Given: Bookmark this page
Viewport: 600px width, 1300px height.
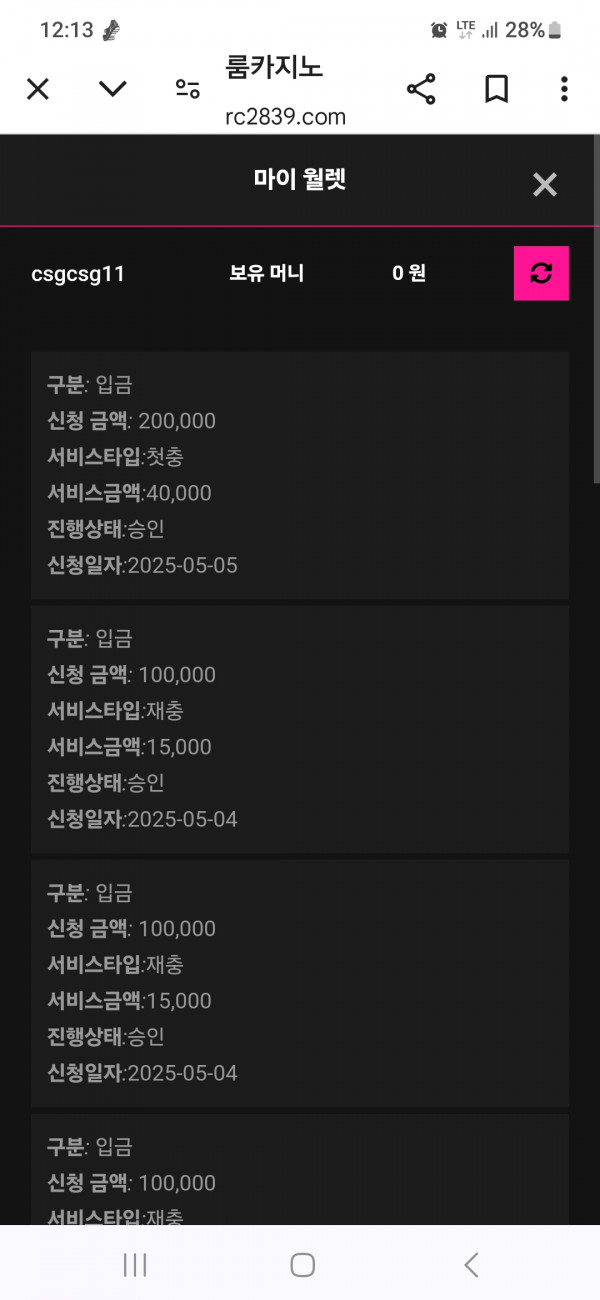Looking at the screenshot, I should point(496,90).
